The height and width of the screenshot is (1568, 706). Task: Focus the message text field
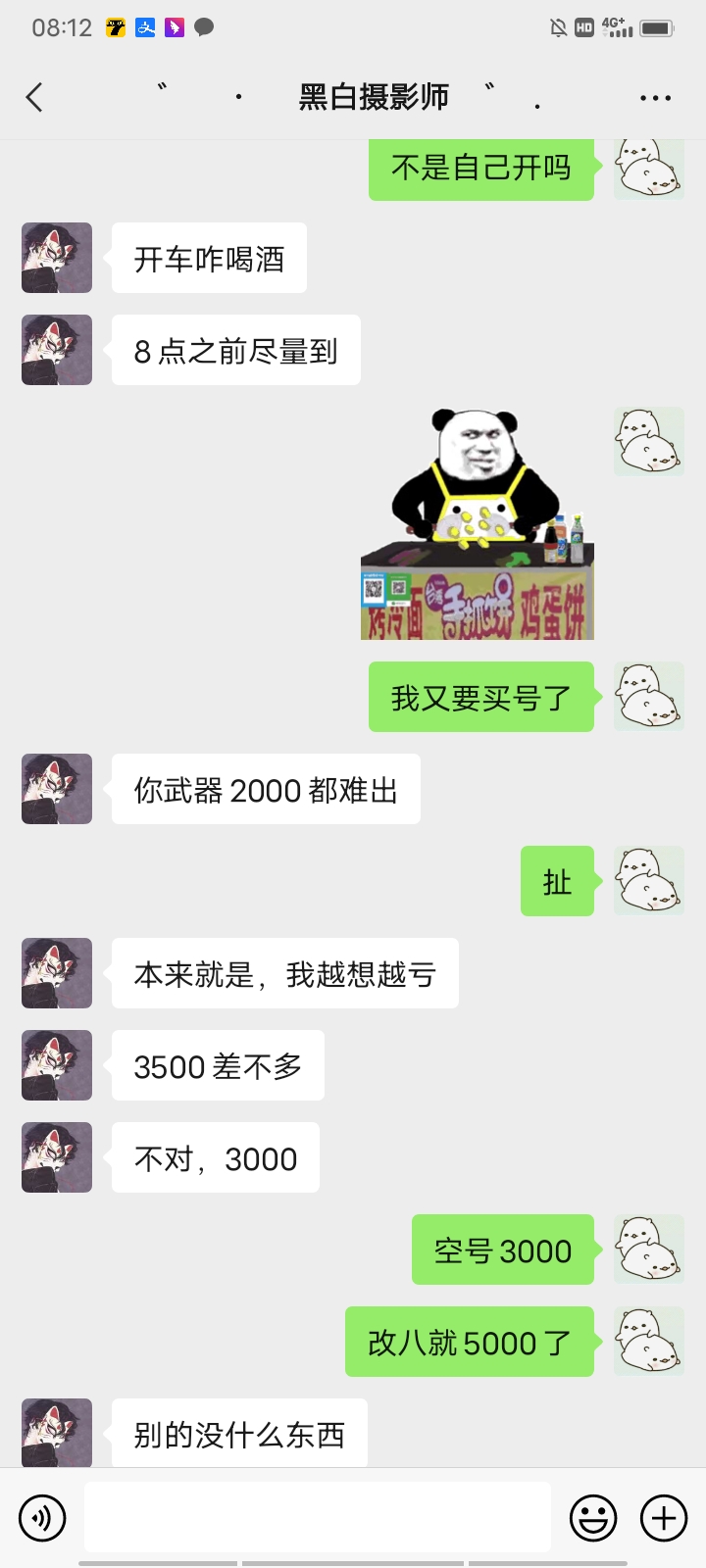coord(317,1517)
